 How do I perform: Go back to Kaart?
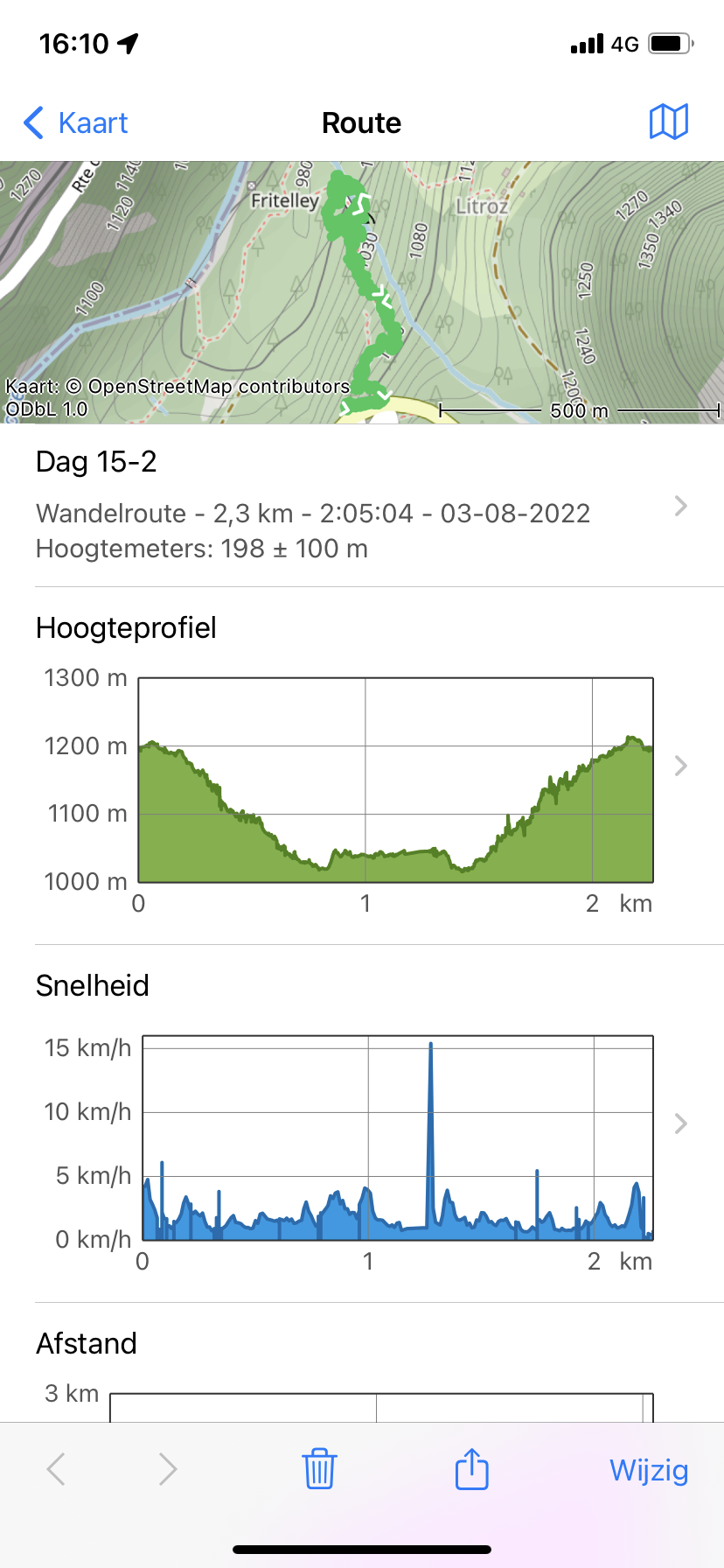pos(76,123)
